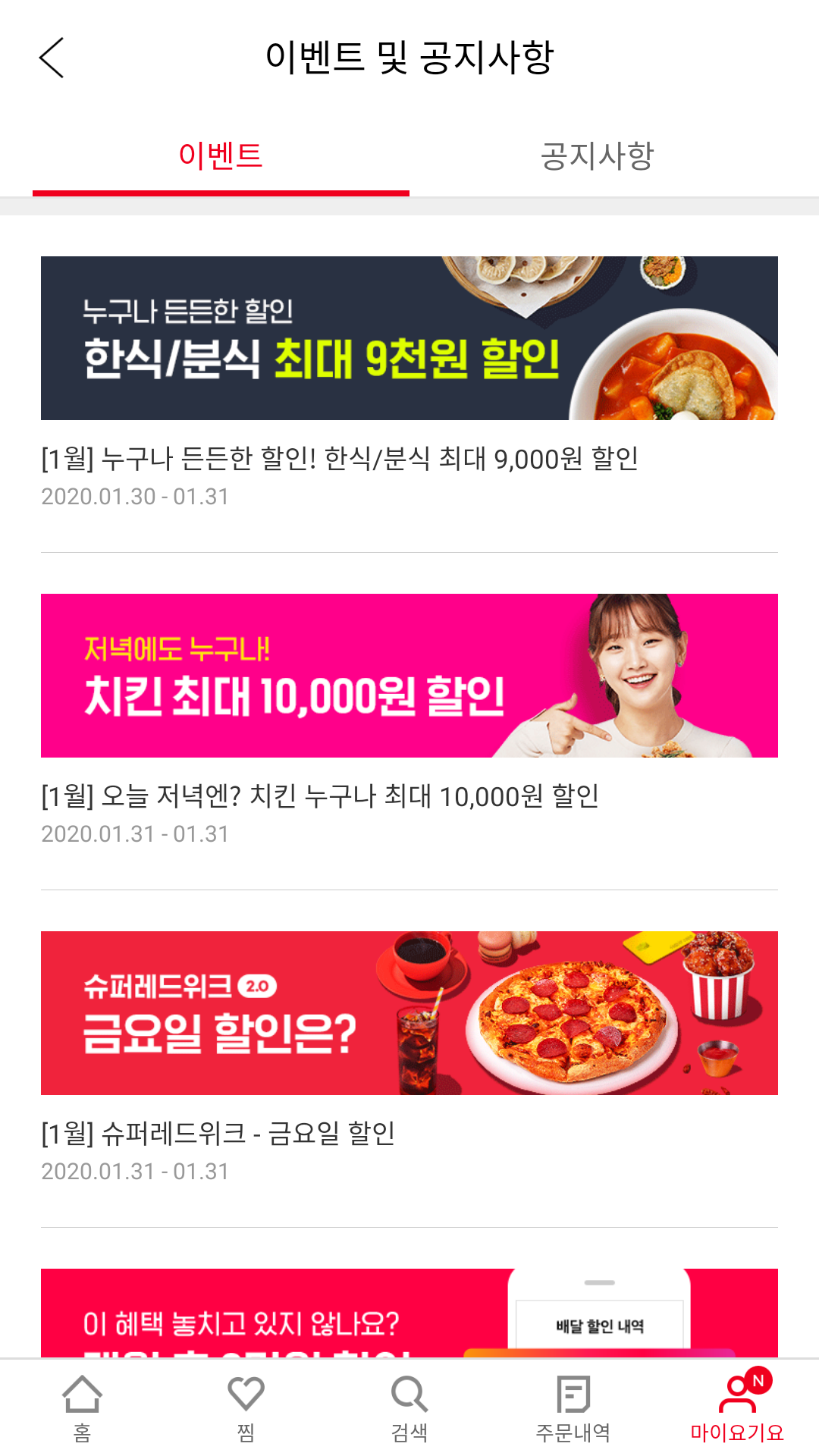Open the 한식/분식 최대 9천원 할인 event
The image size is (819, 1456).
(x=409, y=338)
